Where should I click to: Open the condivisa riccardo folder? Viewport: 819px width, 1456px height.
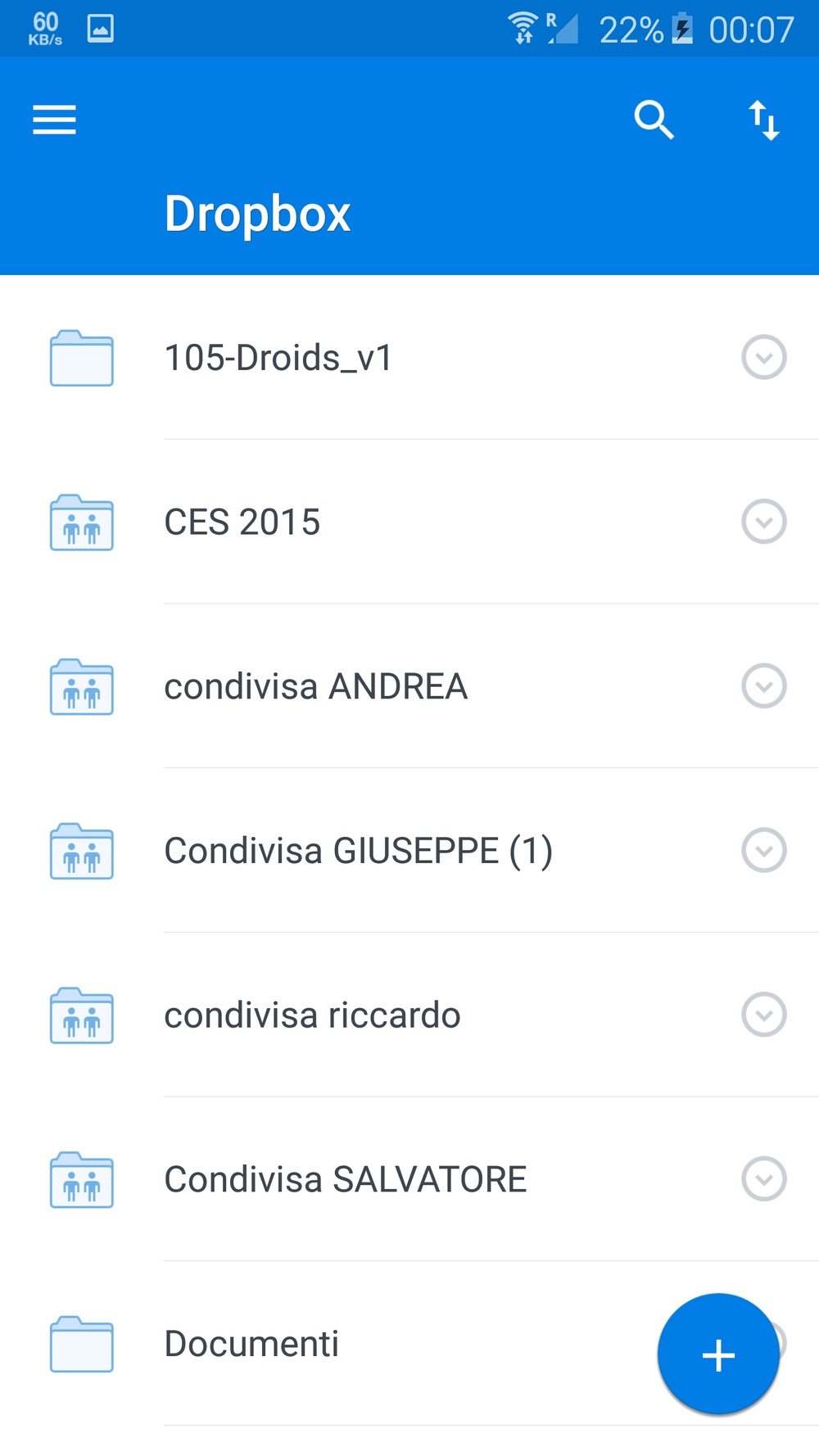pos(312,1015)
